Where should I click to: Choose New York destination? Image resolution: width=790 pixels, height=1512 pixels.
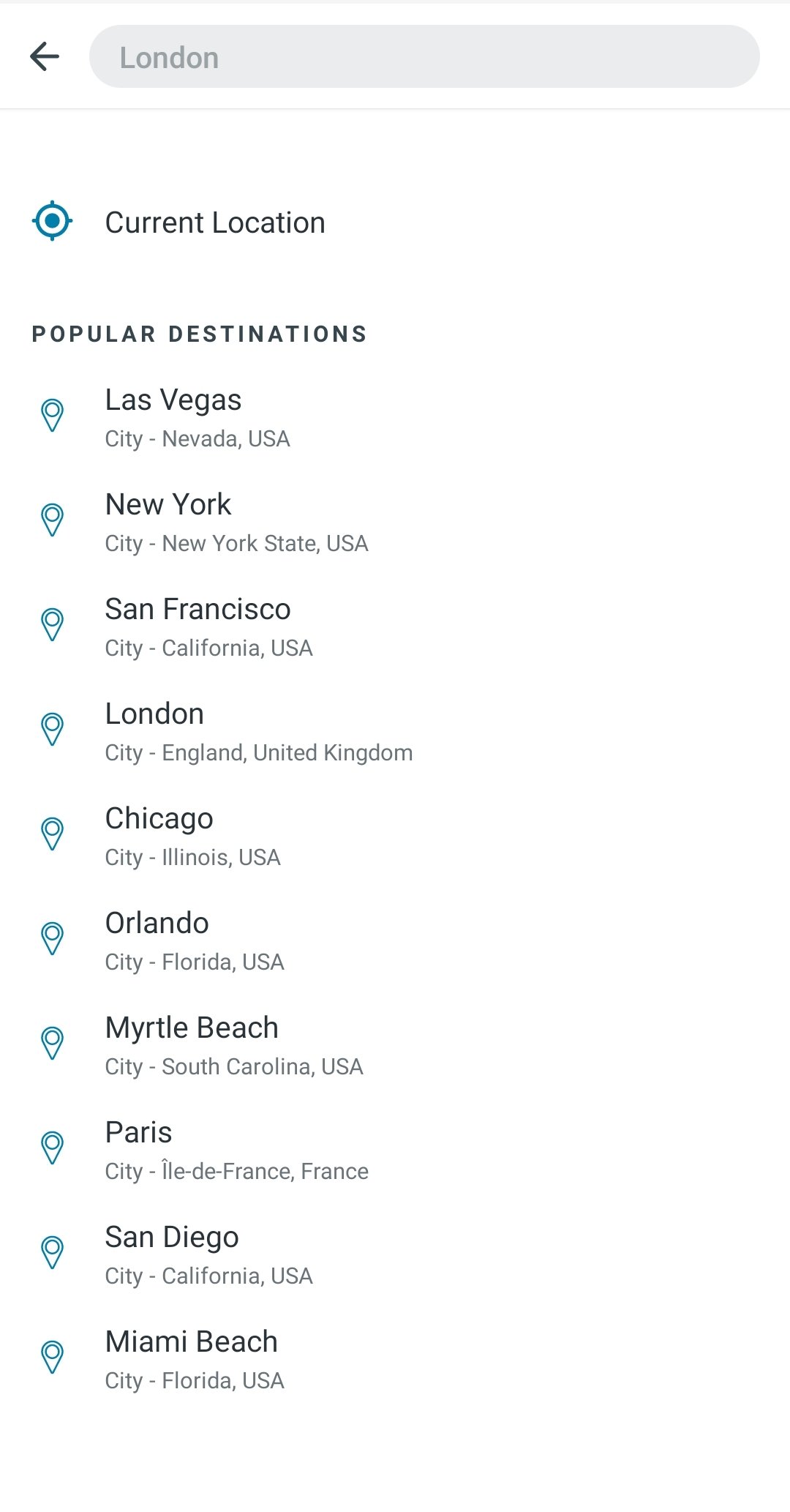coord(395,523)
